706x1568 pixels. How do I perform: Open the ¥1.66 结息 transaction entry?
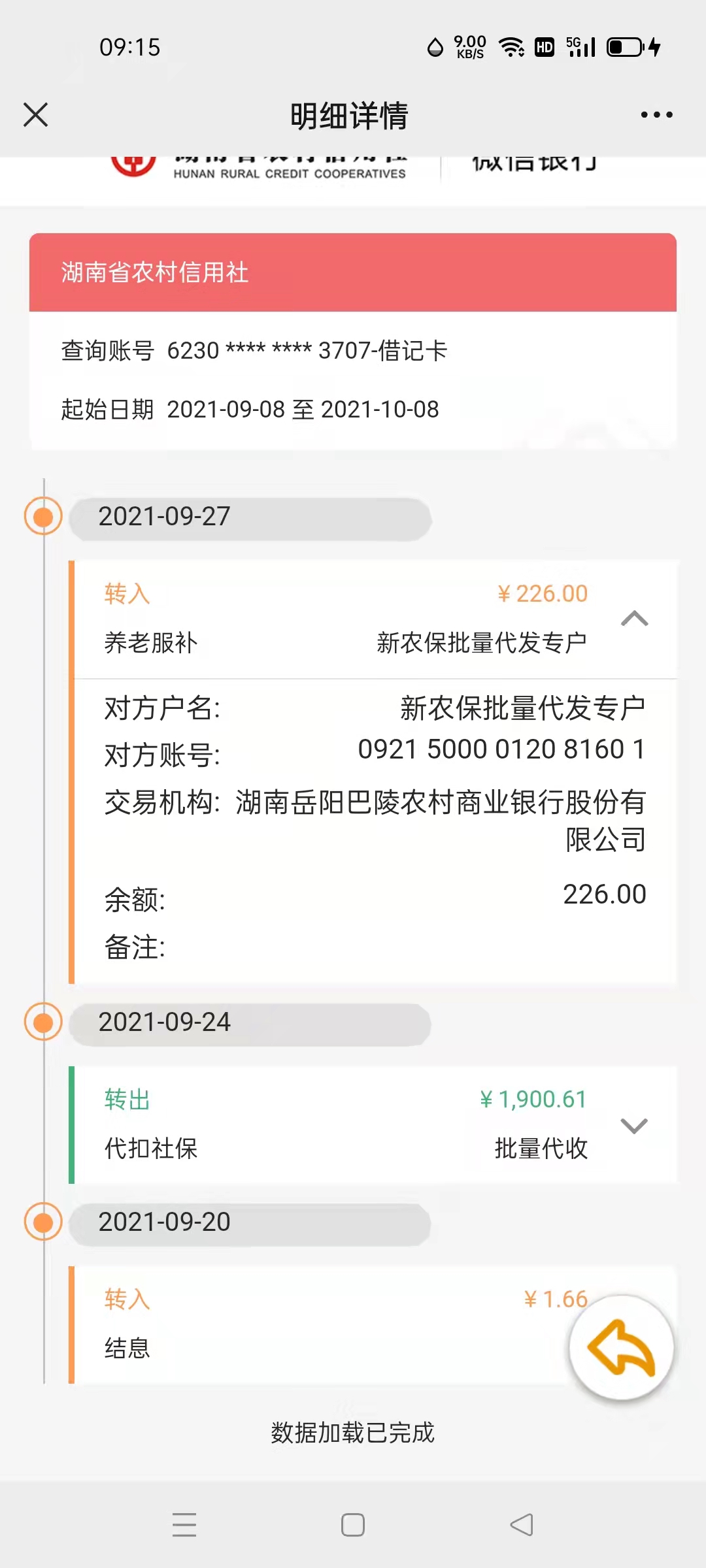tap(314, 1324)
